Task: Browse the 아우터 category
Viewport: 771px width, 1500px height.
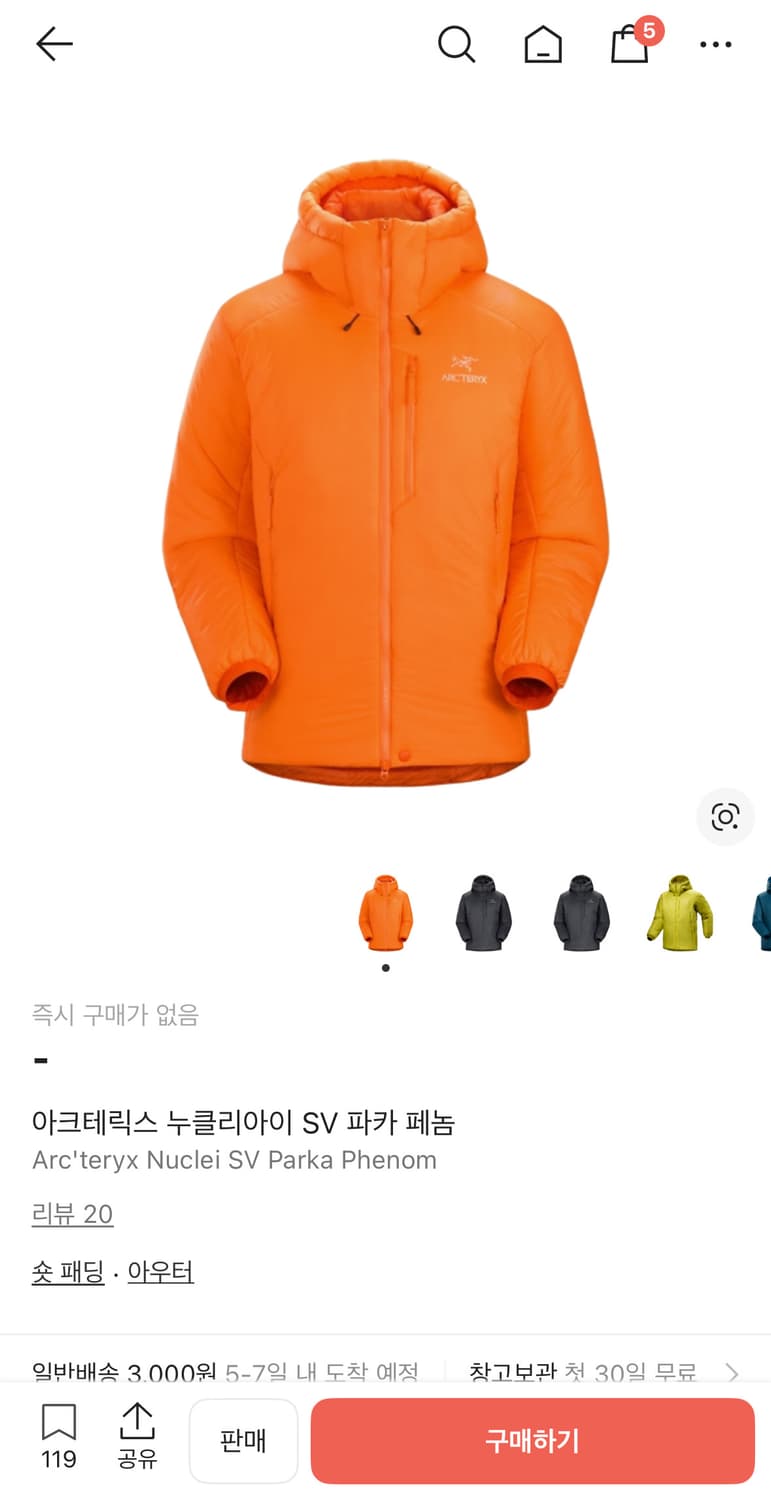Action: [160, 1272]
